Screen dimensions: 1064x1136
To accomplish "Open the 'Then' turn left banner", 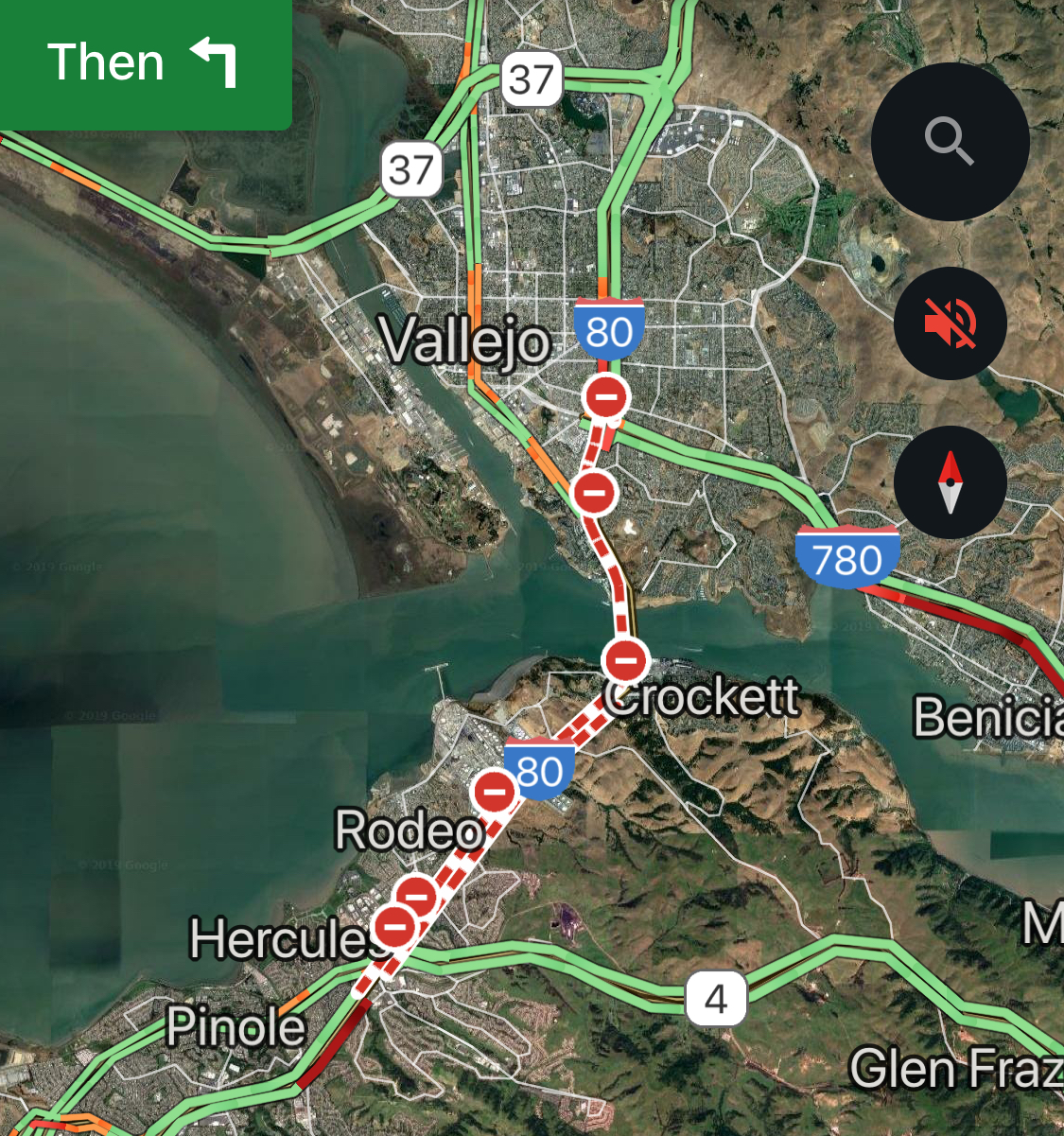I will (x=144, y=63).
